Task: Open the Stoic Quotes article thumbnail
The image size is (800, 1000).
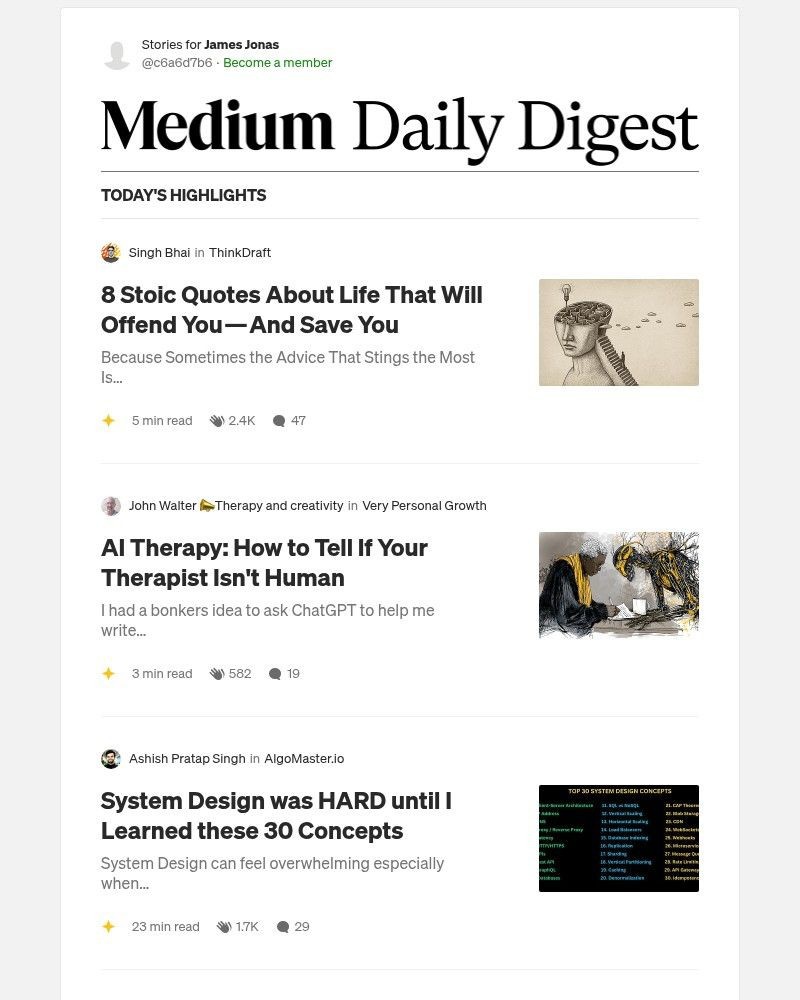Action: (x=618, y=332)
